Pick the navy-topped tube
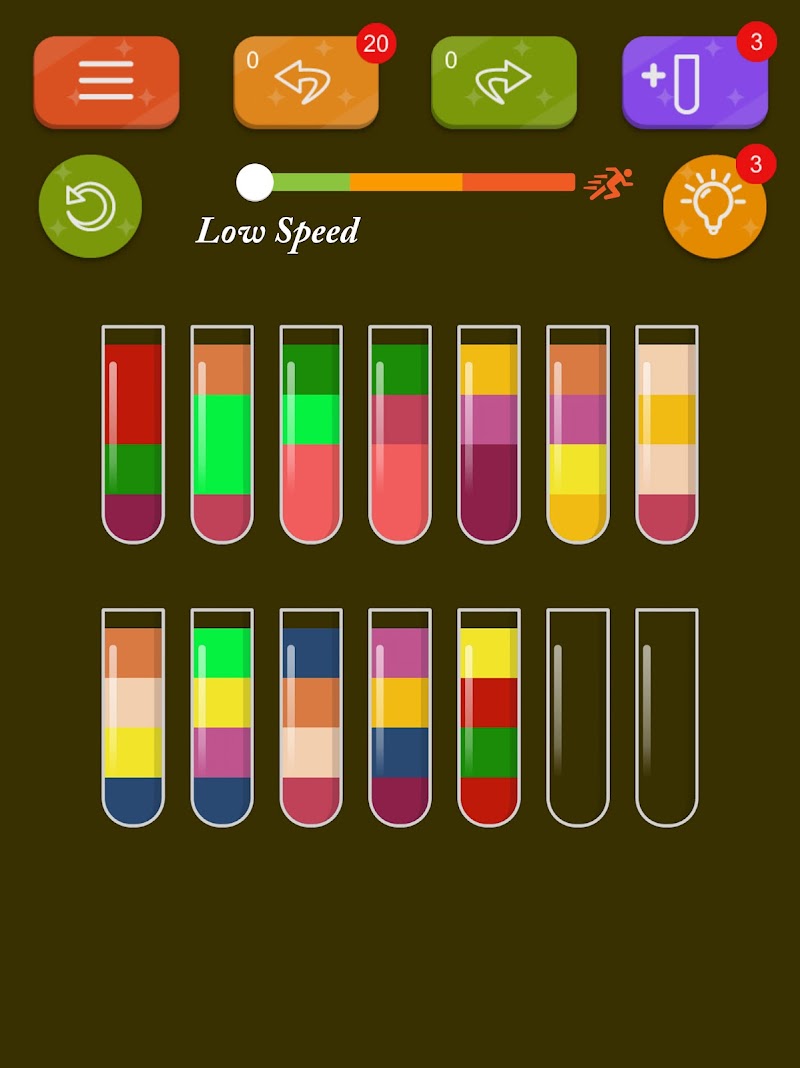The height and width of the screenshot is (1068, 800). [311, 718]
